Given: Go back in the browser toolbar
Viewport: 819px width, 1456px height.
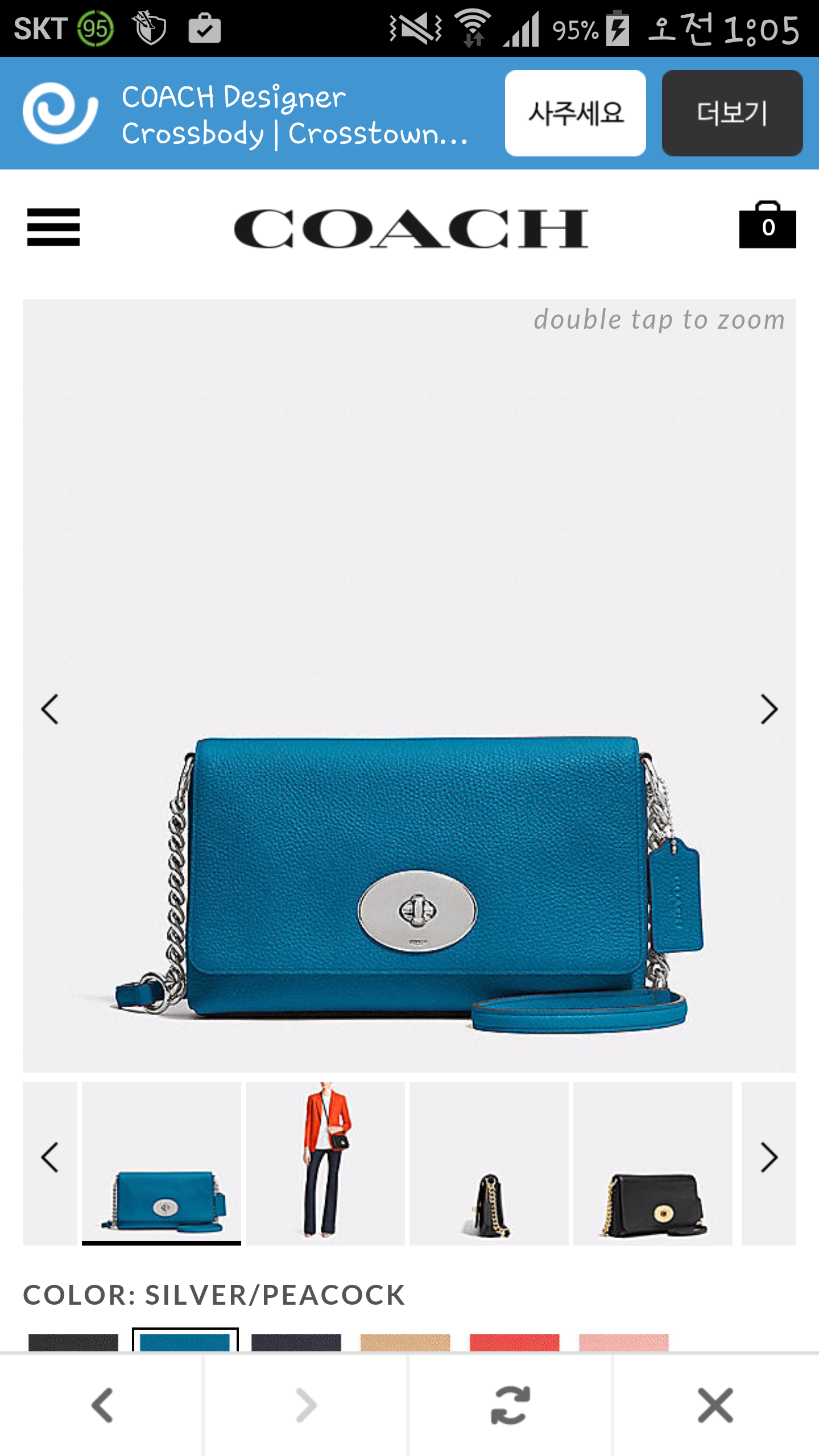Looking at the screenshot, I should pyautogui.click(x=102, y=1405).
